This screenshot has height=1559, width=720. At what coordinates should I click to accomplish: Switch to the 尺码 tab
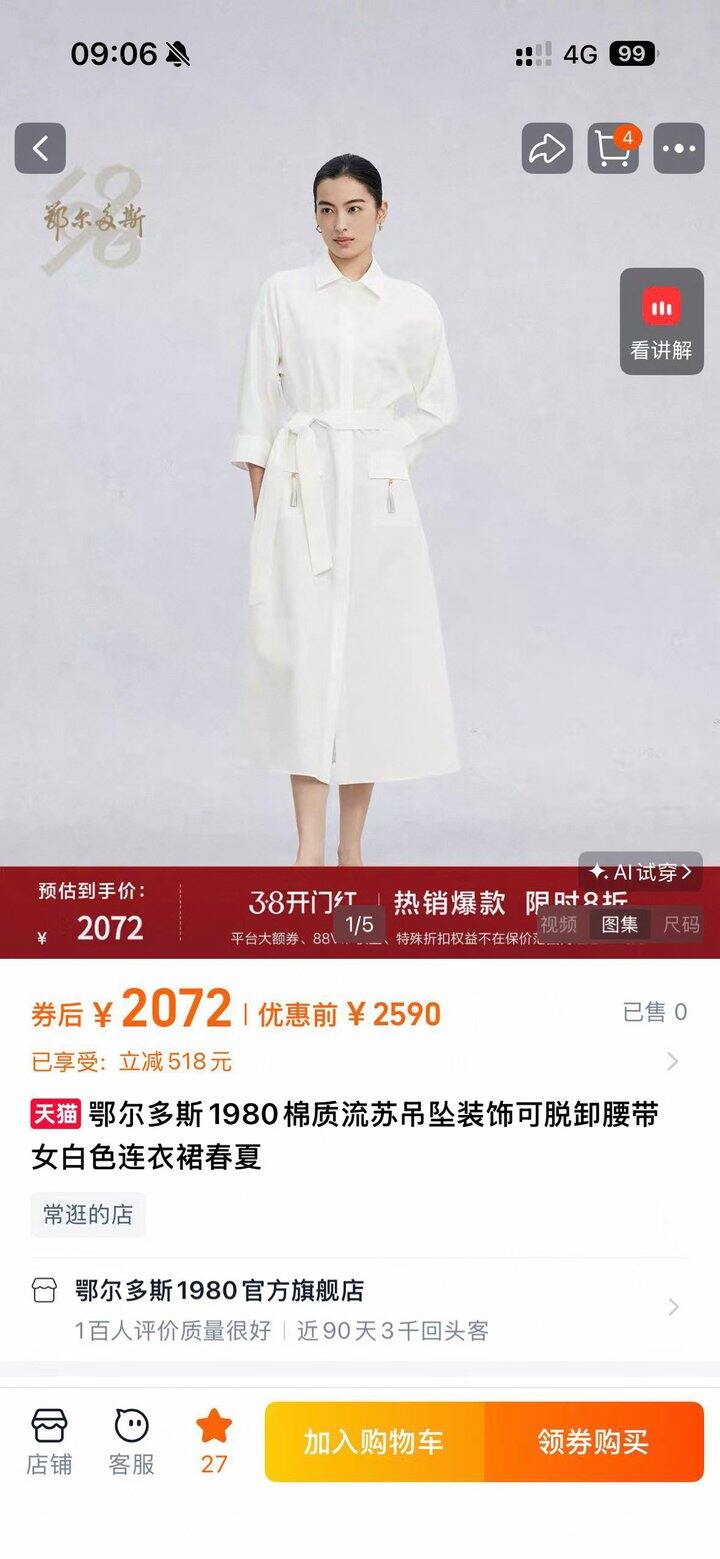681,924
